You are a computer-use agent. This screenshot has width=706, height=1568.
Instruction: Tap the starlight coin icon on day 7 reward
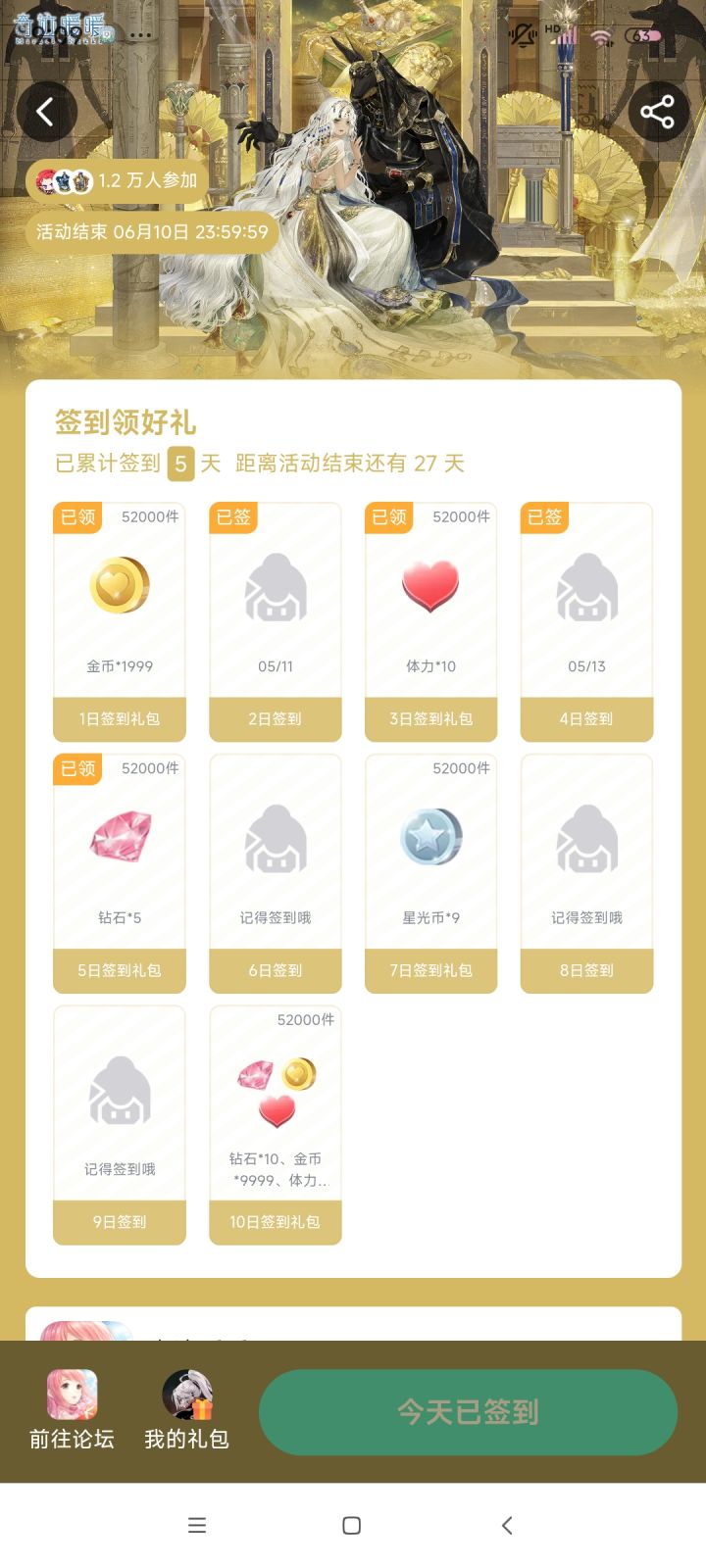[430, 836]
